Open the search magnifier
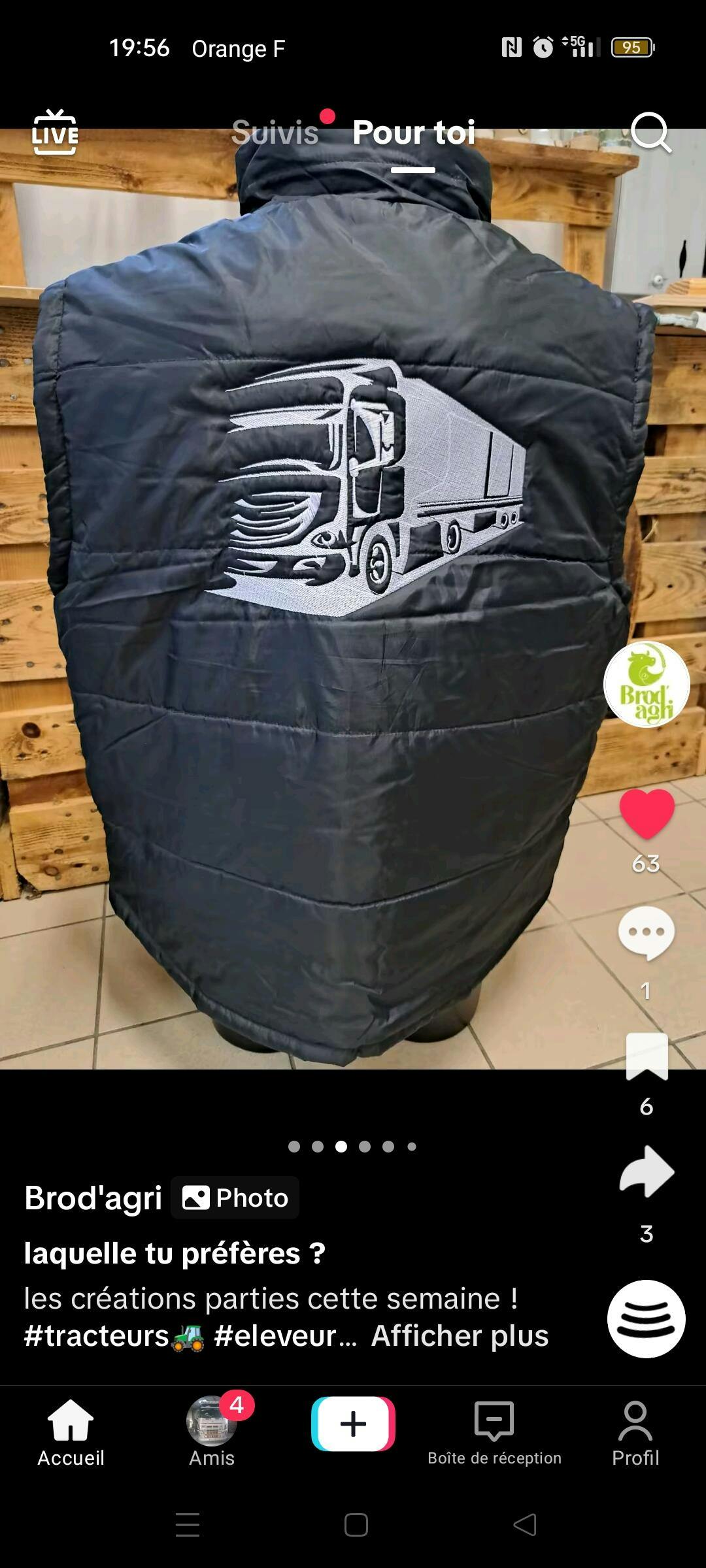Viewport: 706px width, 1568px height. click(x=651, y=133)
